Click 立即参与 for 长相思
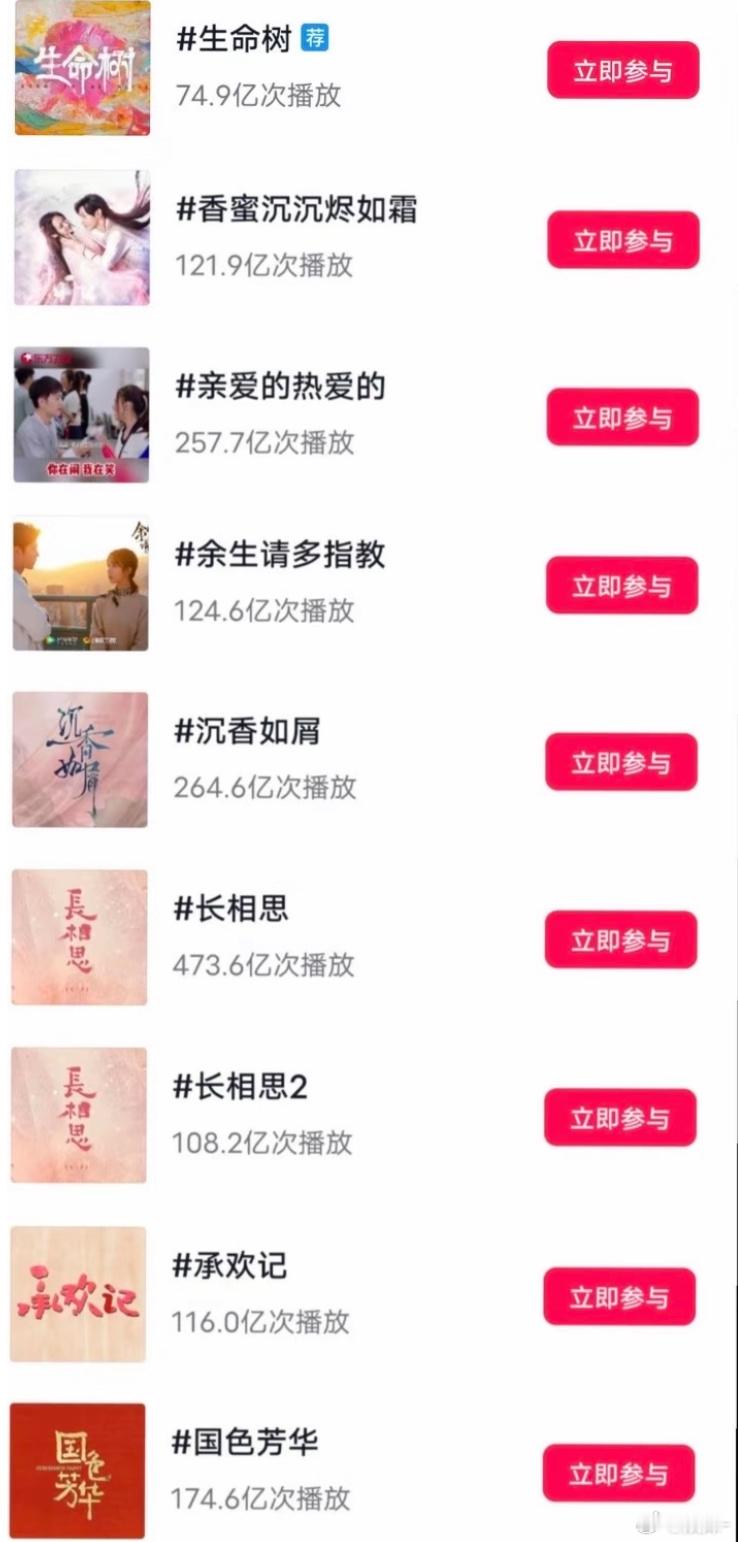Screen dimensions: 738x1542 [620, 939]
